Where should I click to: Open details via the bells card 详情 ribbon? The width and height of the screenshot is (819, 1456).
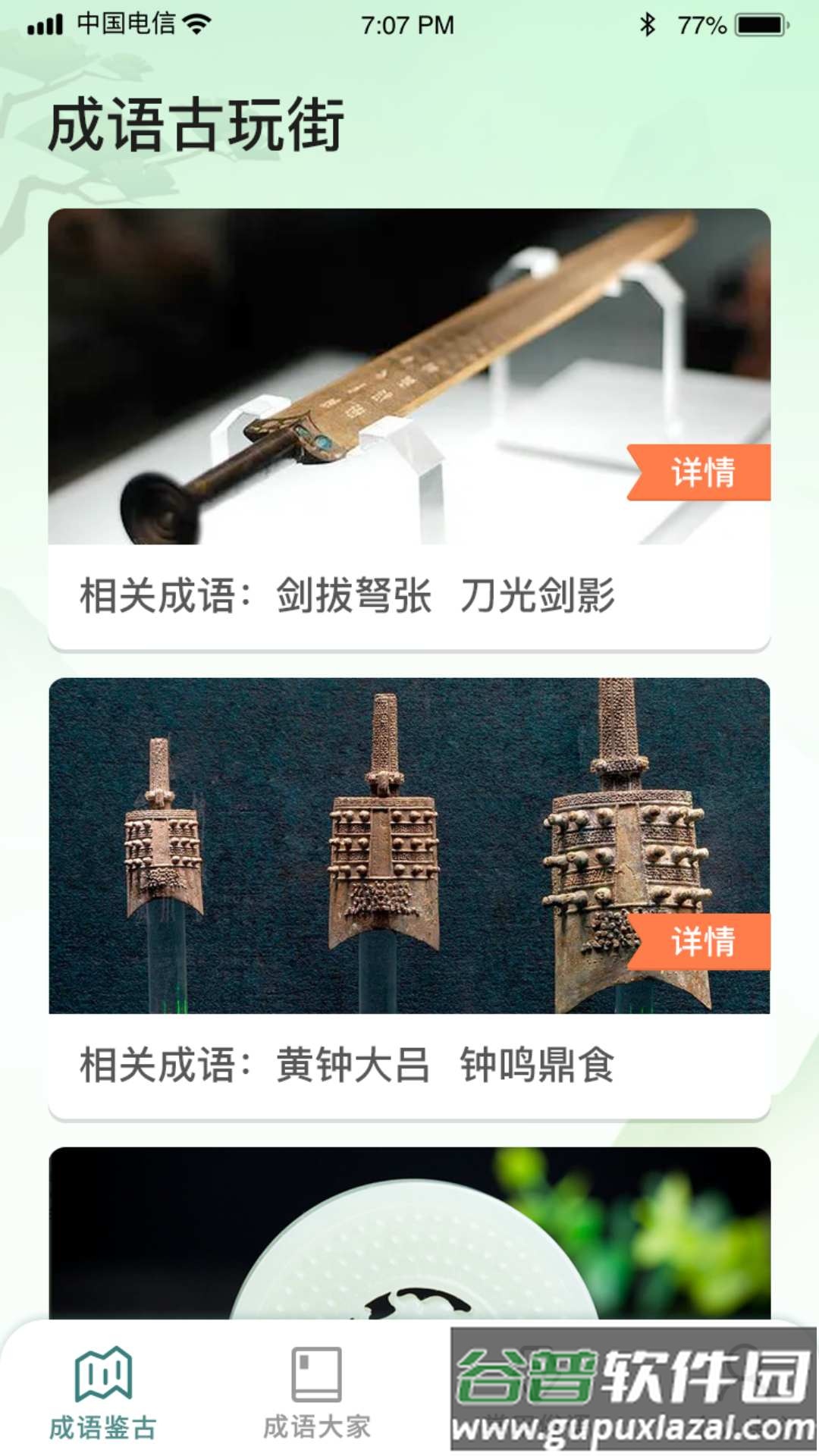(x=704, y=942)
